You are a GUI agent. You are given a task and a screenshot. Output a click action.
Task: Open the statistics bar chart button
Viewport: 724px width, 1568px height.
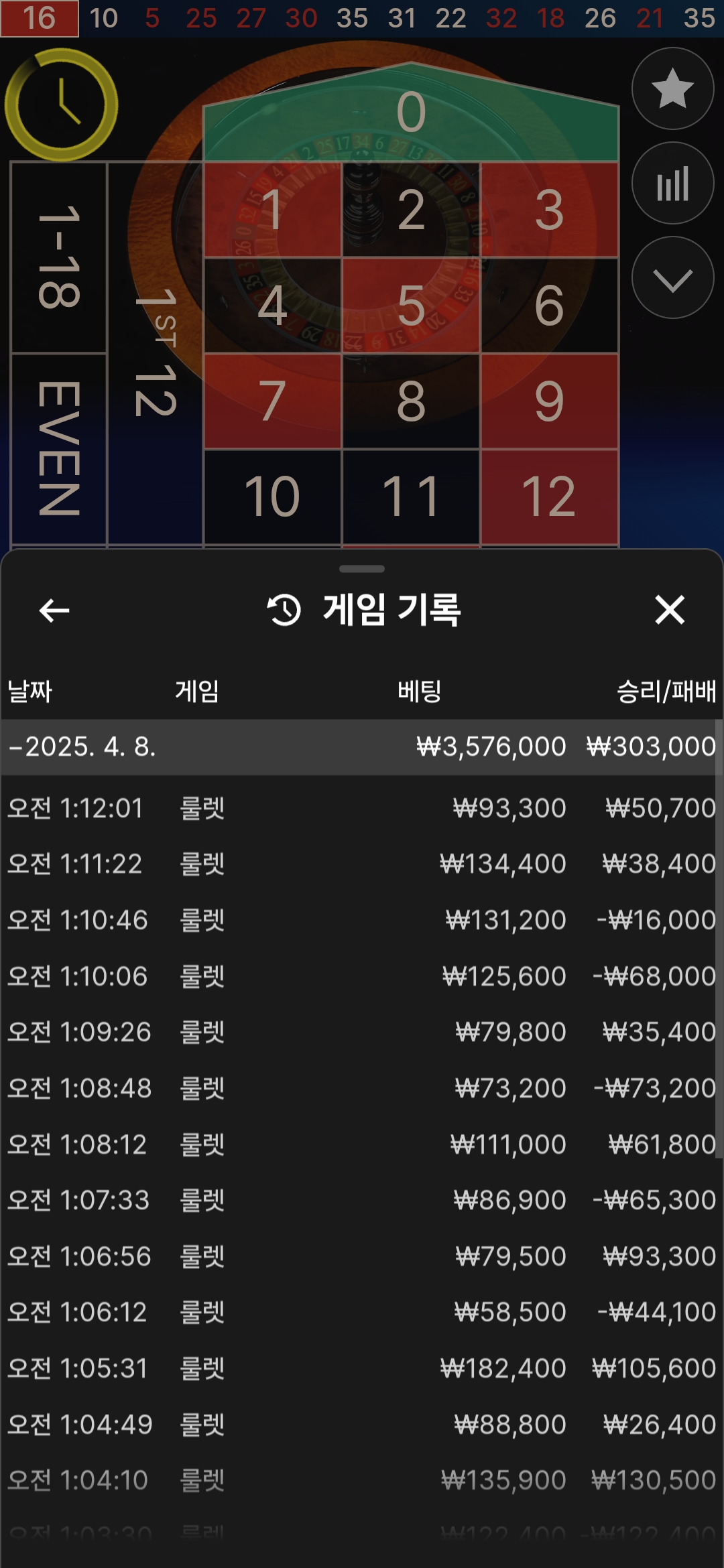[x=672, y=184]
